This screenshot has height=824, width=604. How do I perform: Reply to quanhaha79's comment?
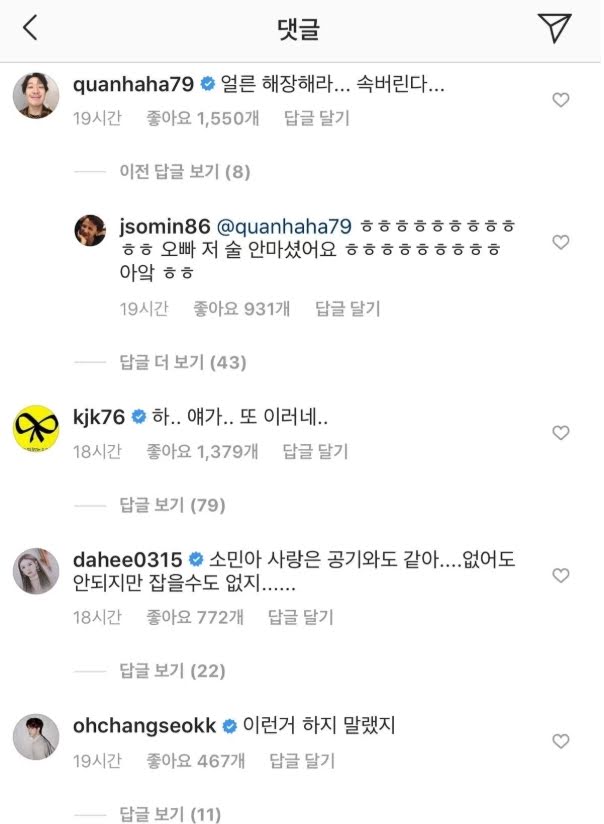click(316, 118)
